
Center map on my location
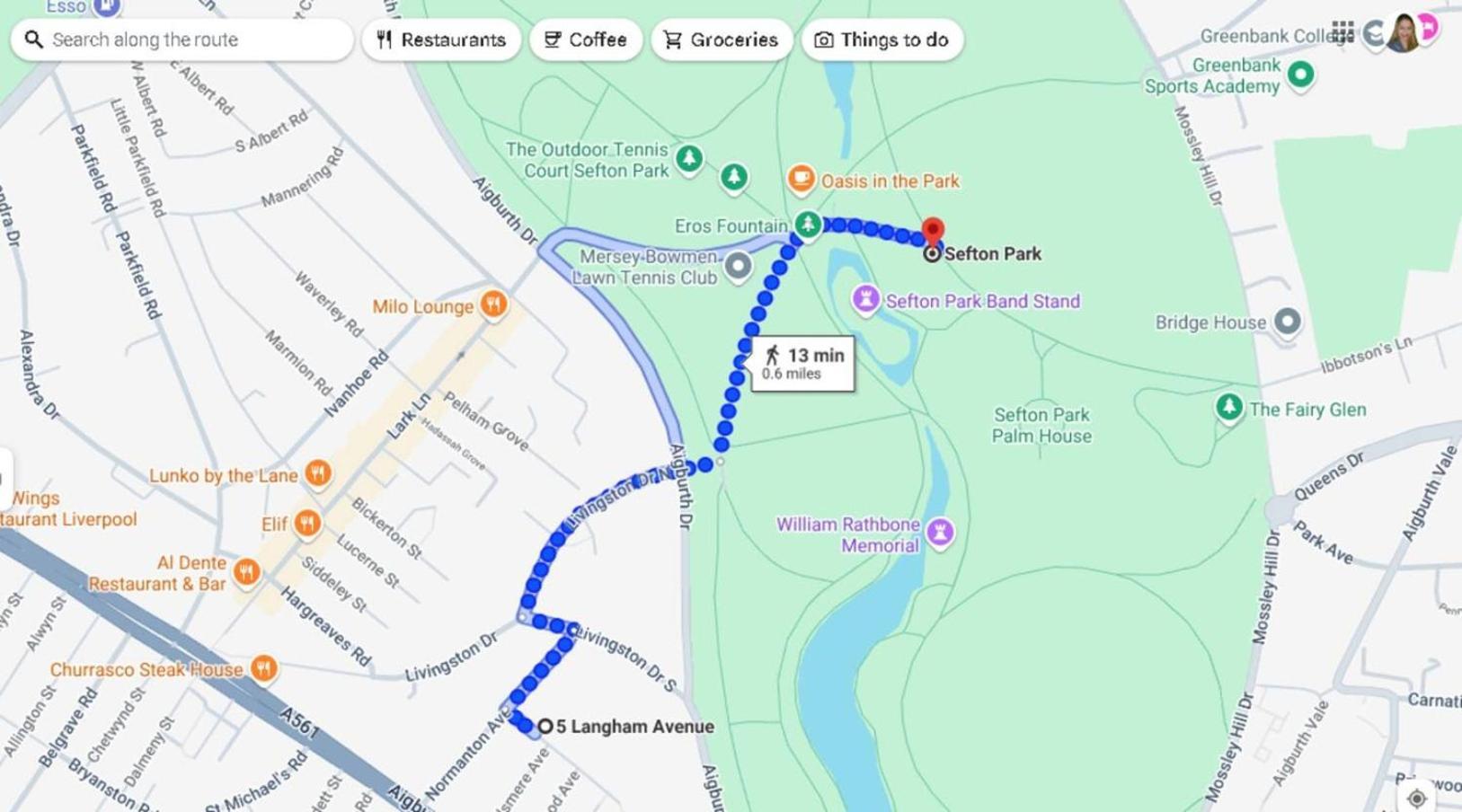coord(1416,798)
